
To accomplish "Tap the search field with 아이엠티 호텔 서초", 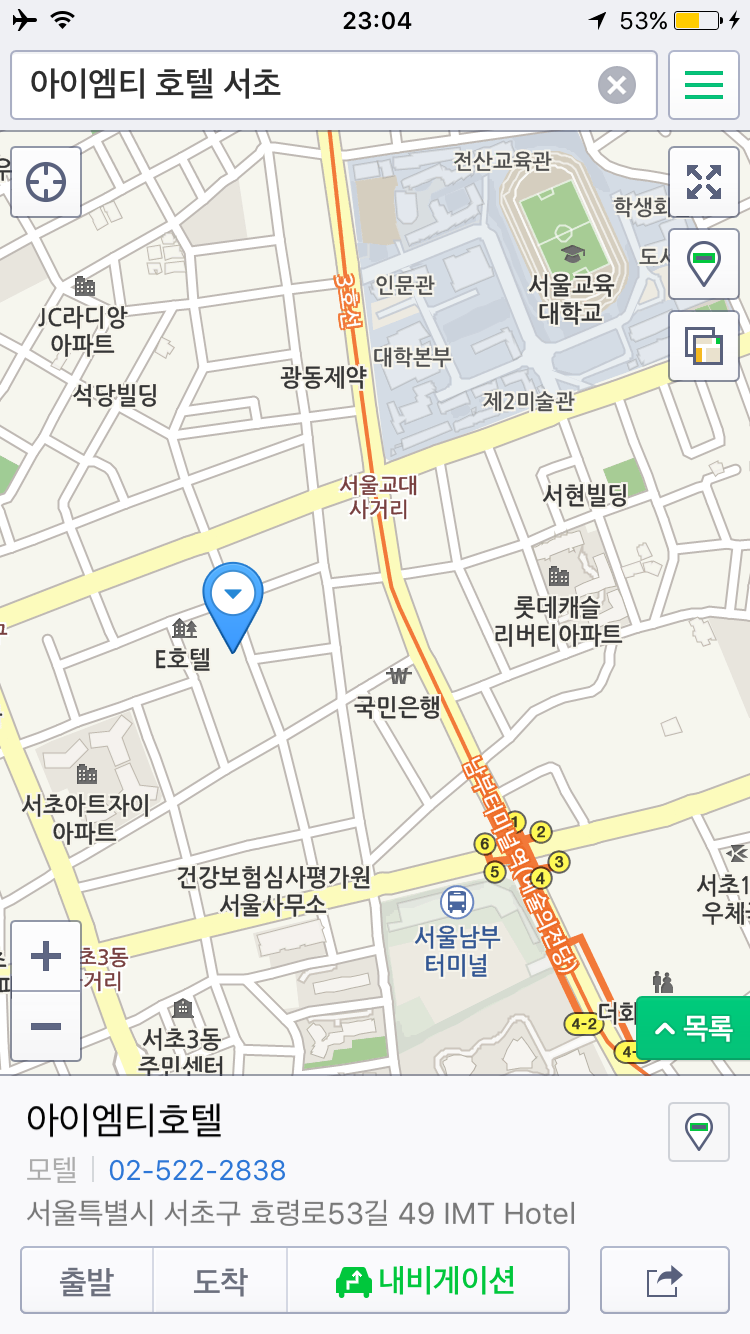I will (x=300, y=85).
